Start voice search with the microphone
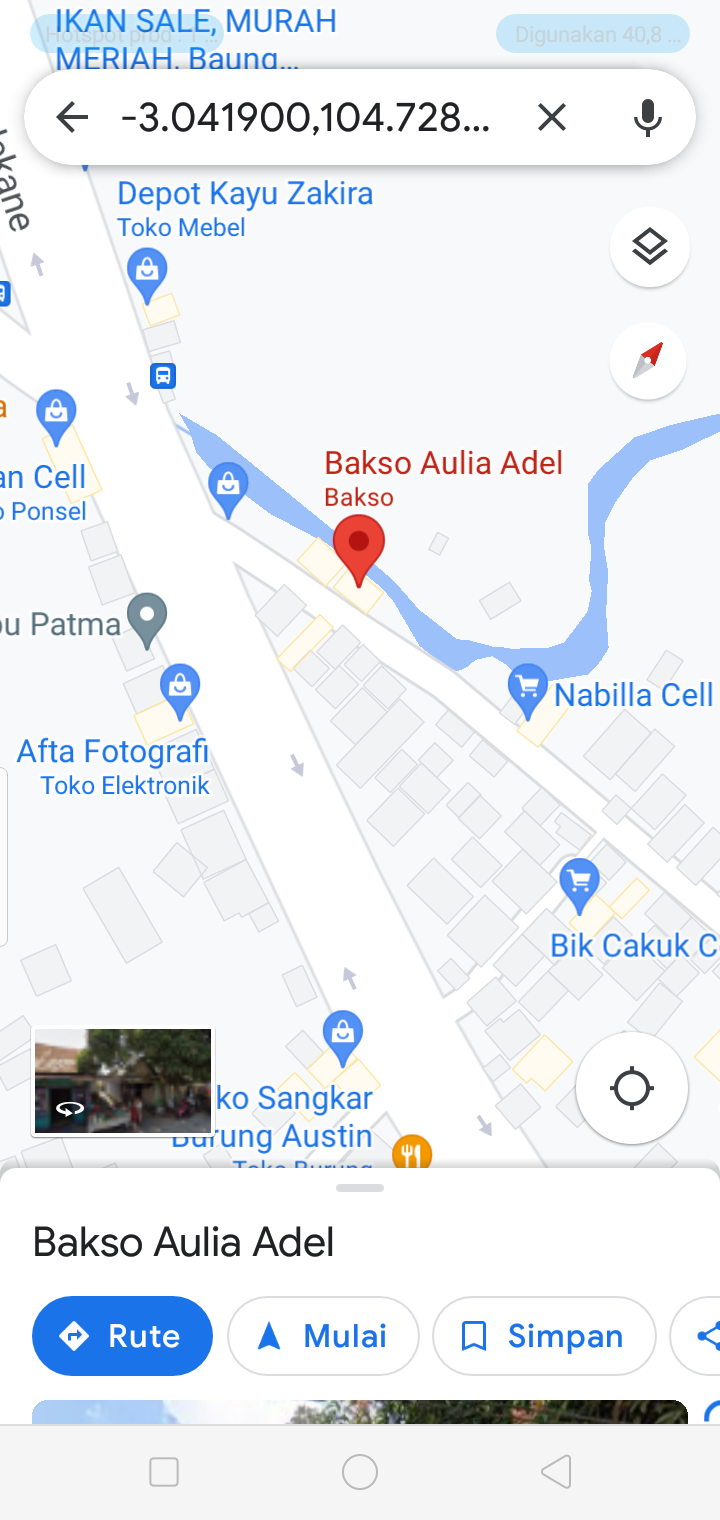The image size is (720, 1520). point(648,118)
